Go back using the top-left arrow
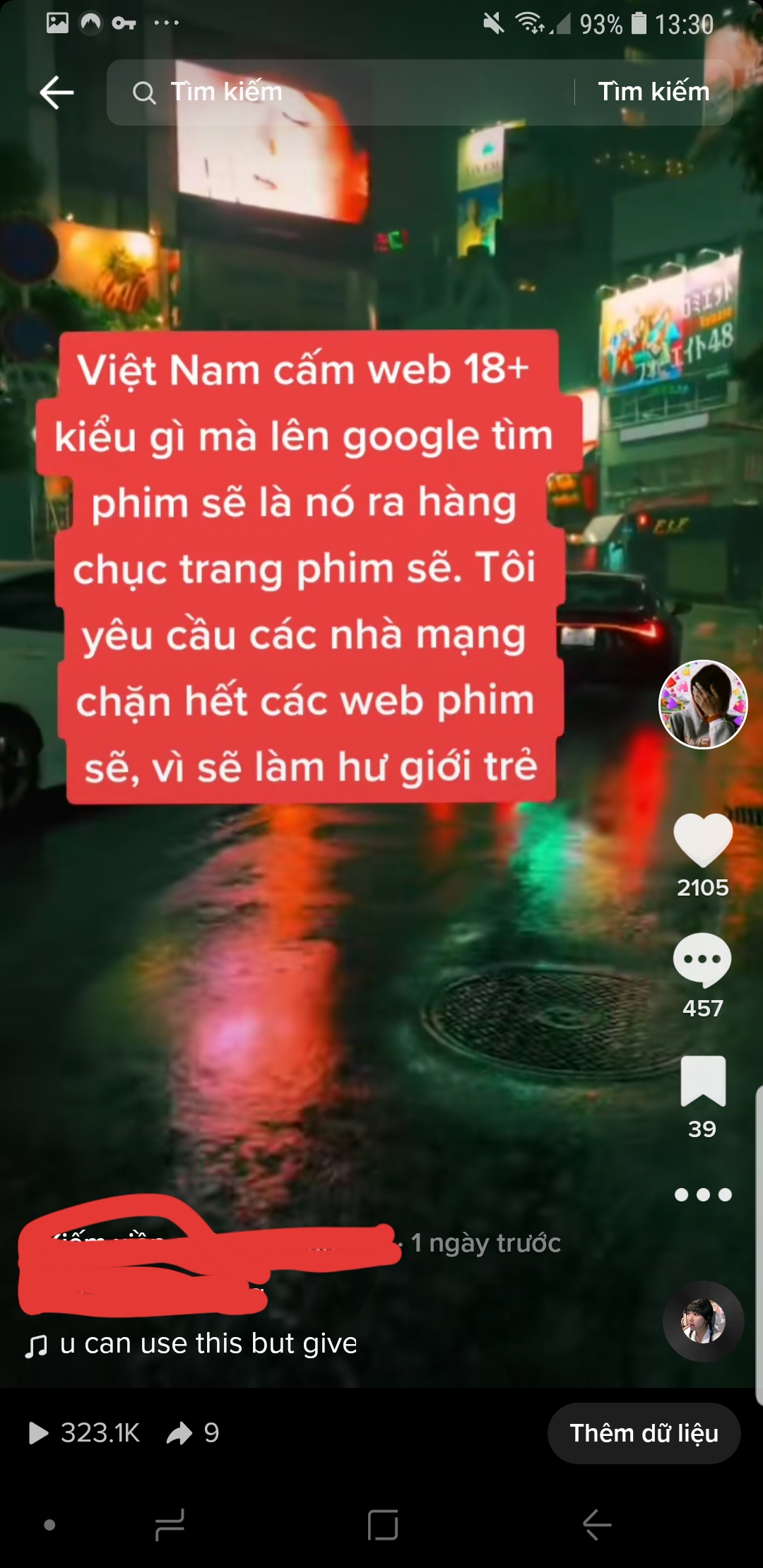The height and width of the screenshot is (1568, 763). [x=57, y=93]
